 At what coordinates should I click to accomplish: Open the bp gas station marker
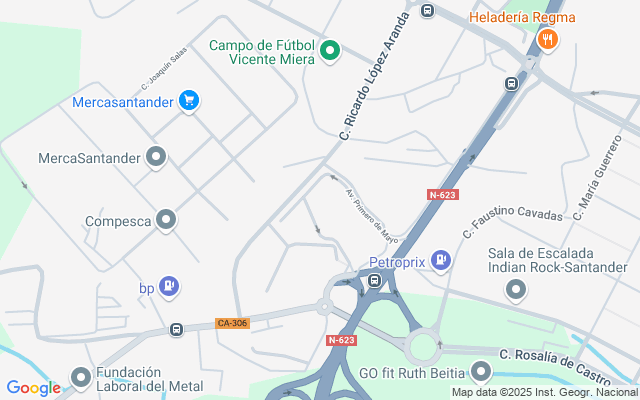pyautogui.click(x=169, y=287)
